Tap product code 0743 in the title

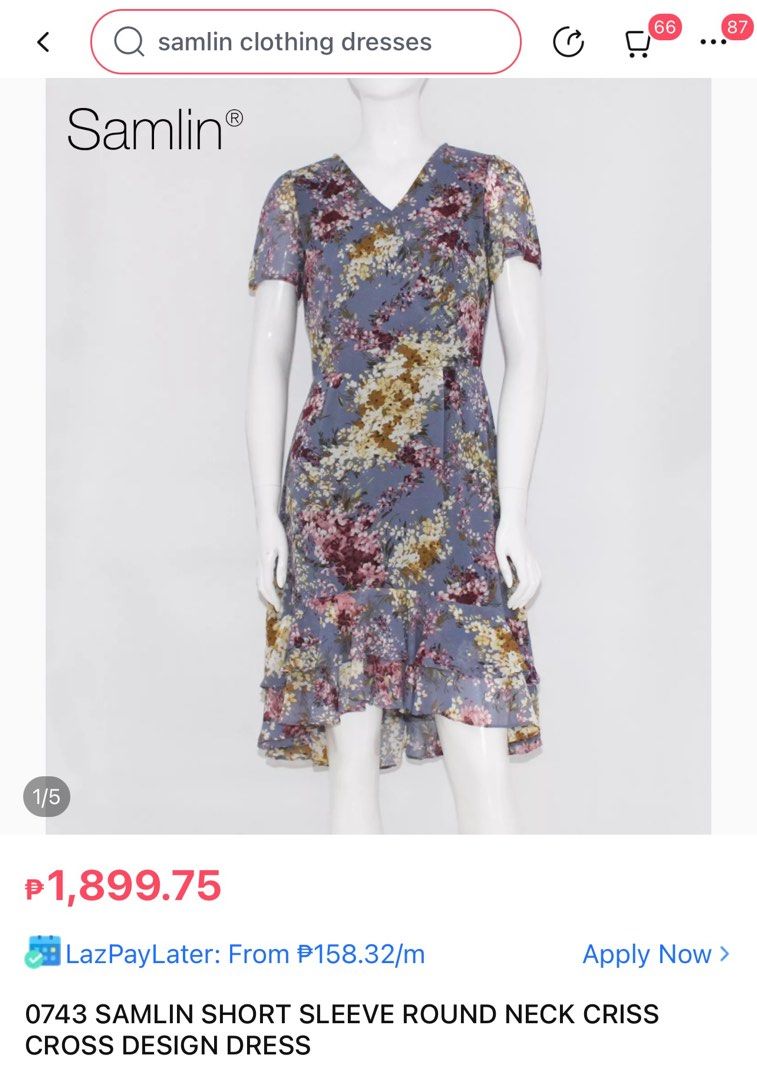(48, 1013)
